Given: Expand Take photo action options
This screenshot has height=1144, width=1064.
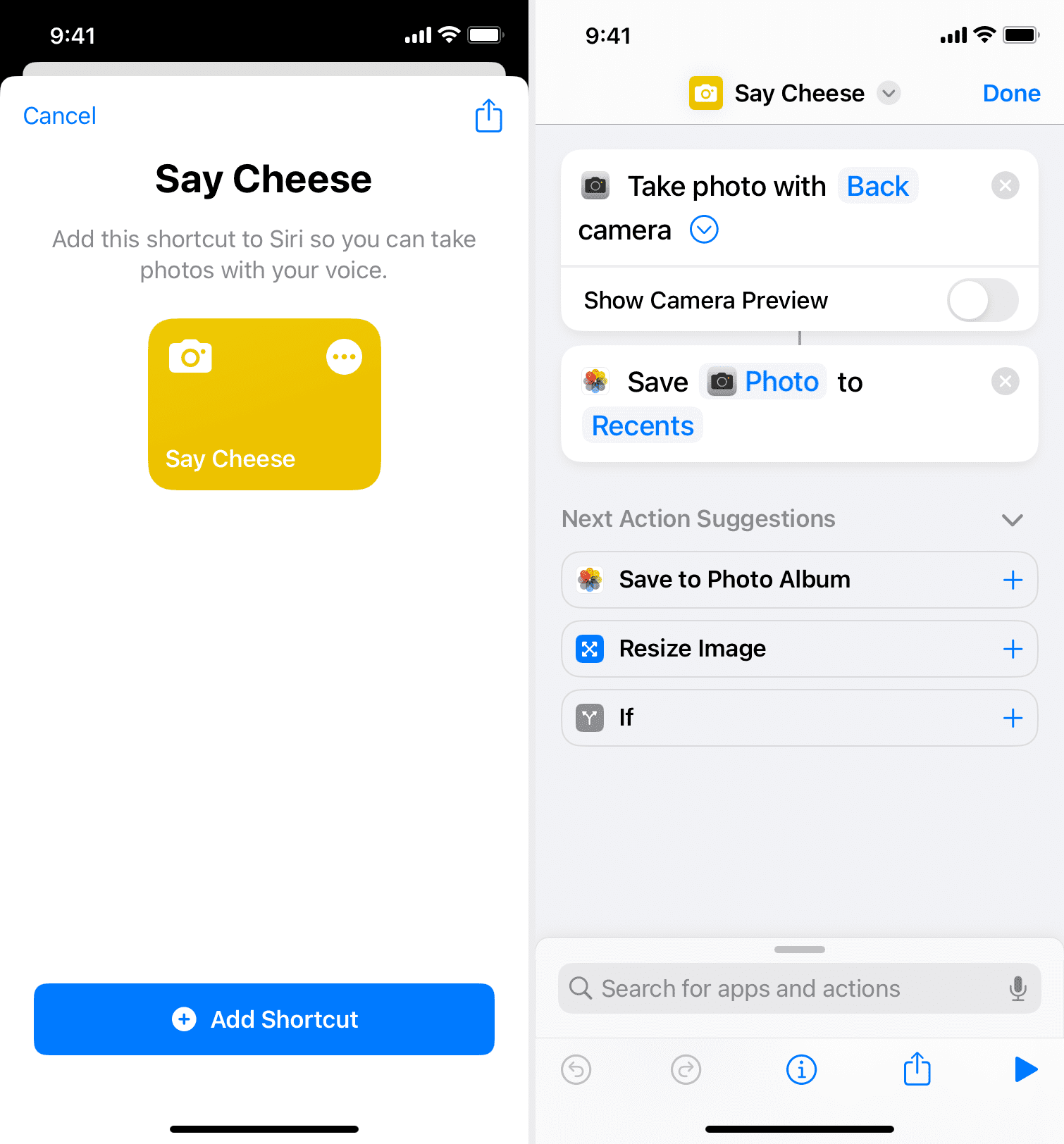Looking at the screenshot, I should [x=704, y=230].
